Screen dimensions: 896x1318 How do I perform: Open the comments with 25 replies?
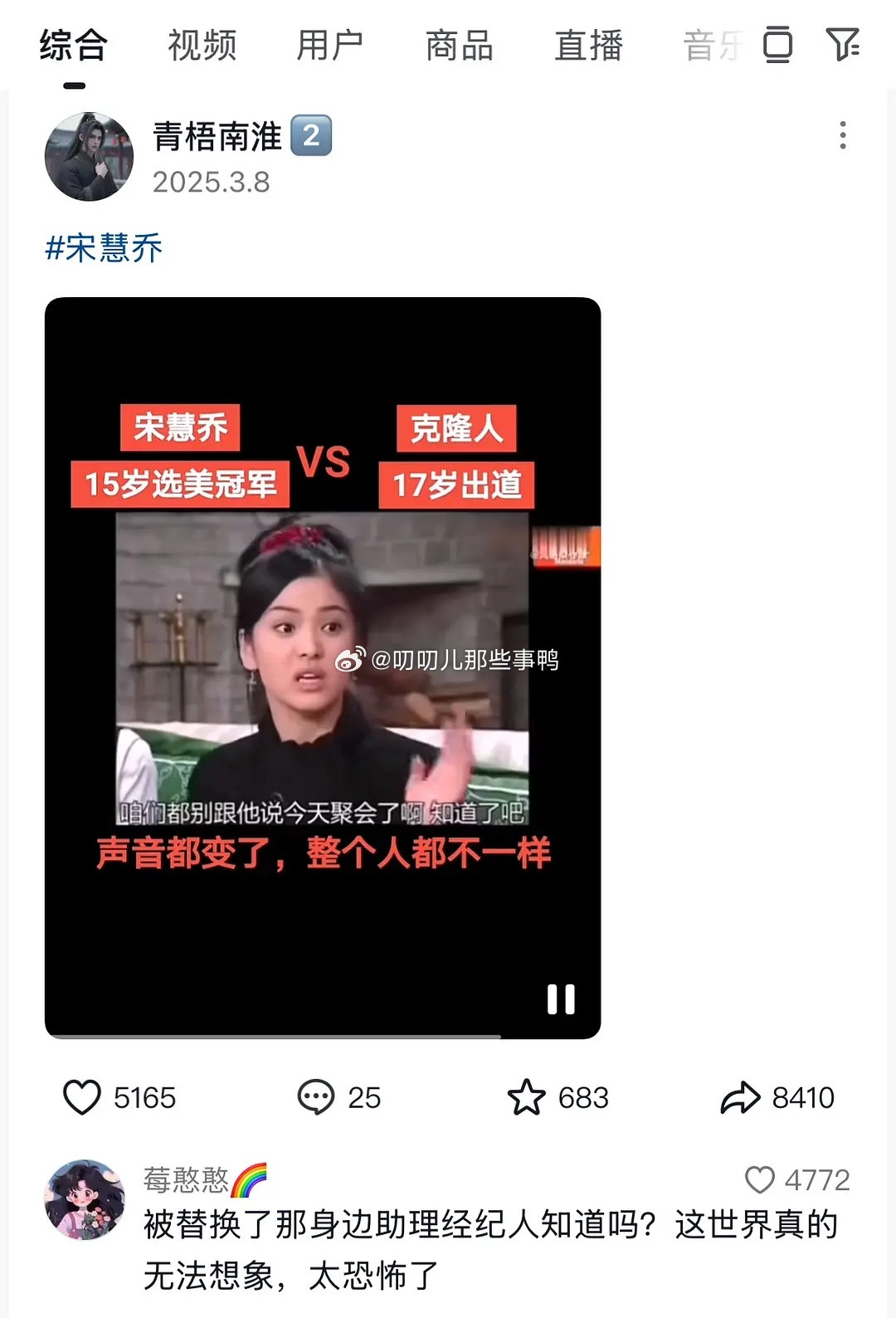click(316, 1097)
